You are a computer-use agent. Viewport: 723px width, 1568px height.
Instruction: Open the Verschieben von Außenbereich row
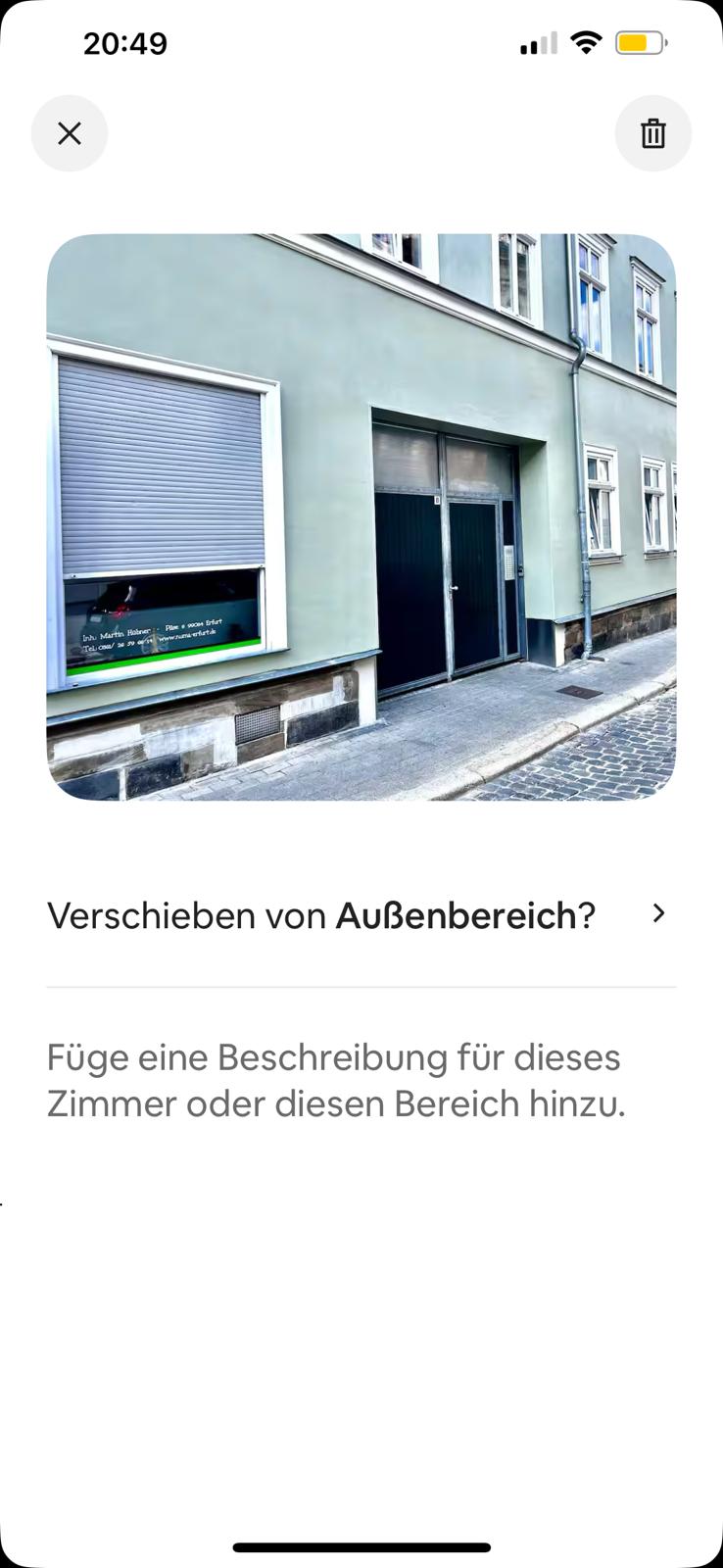click(x=361, y=915)
